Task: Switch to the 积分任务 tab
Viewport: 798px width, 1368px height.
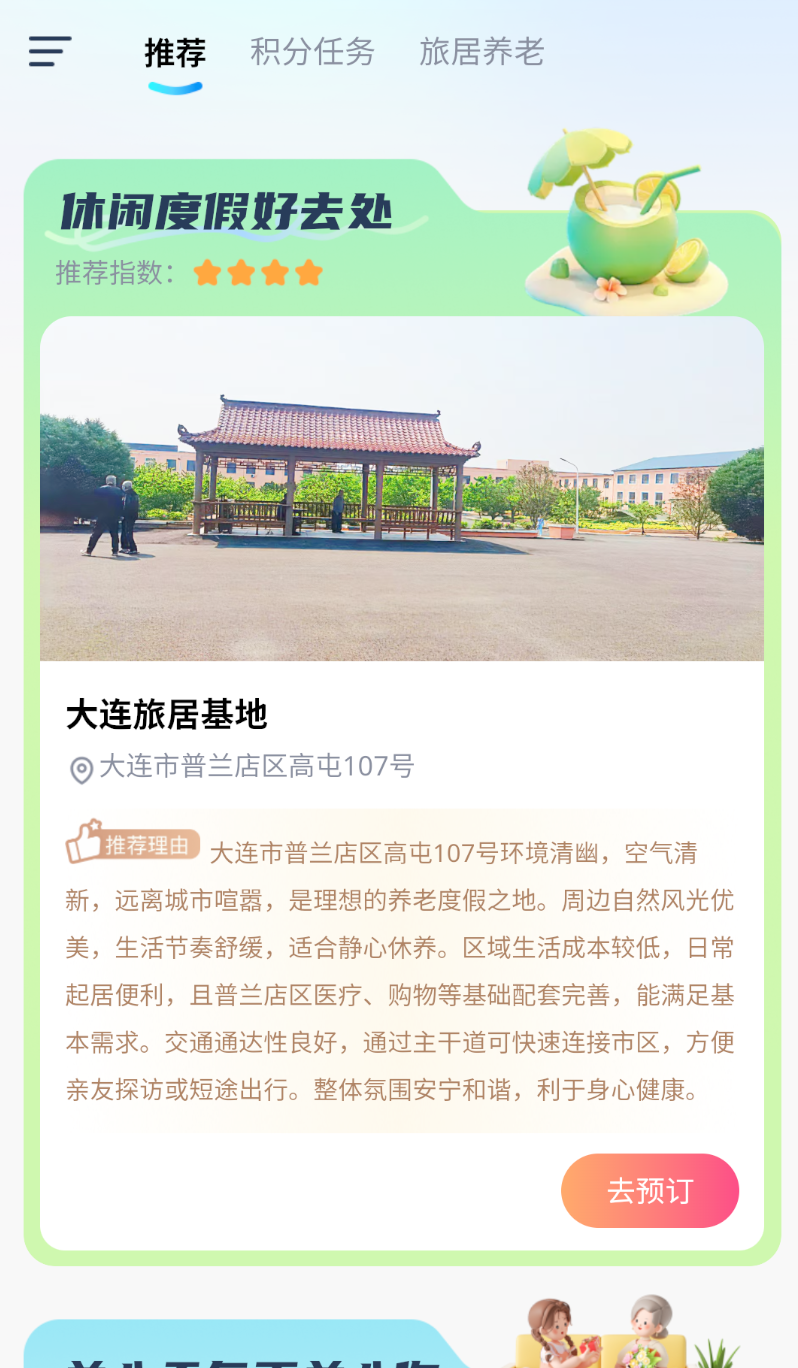Action: click(312, 52)
